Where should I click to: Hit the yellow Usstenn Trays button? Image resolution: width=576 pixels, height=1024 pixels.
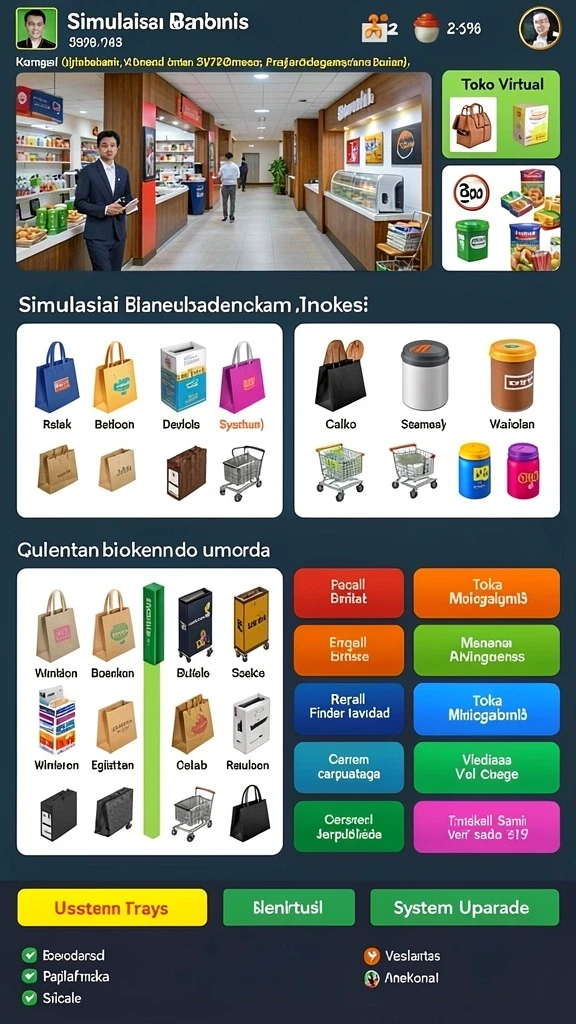pos(112,908)
